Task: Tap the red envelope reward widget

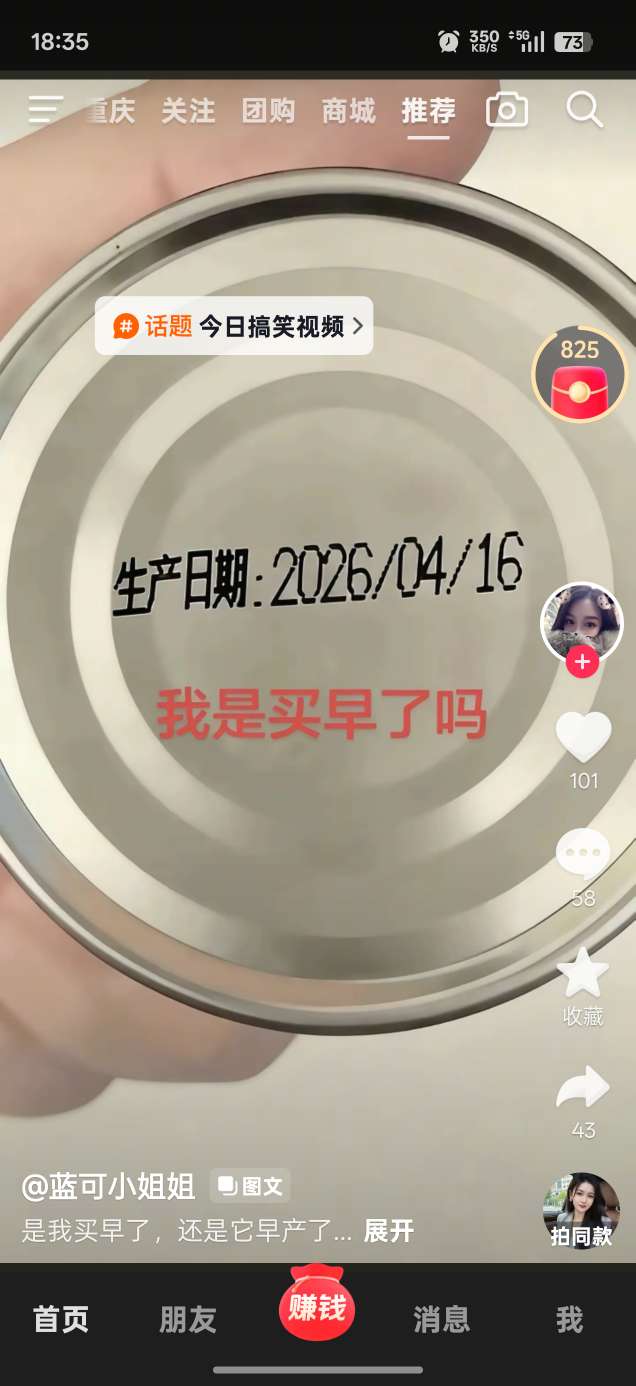Action: tap(579, 375)
